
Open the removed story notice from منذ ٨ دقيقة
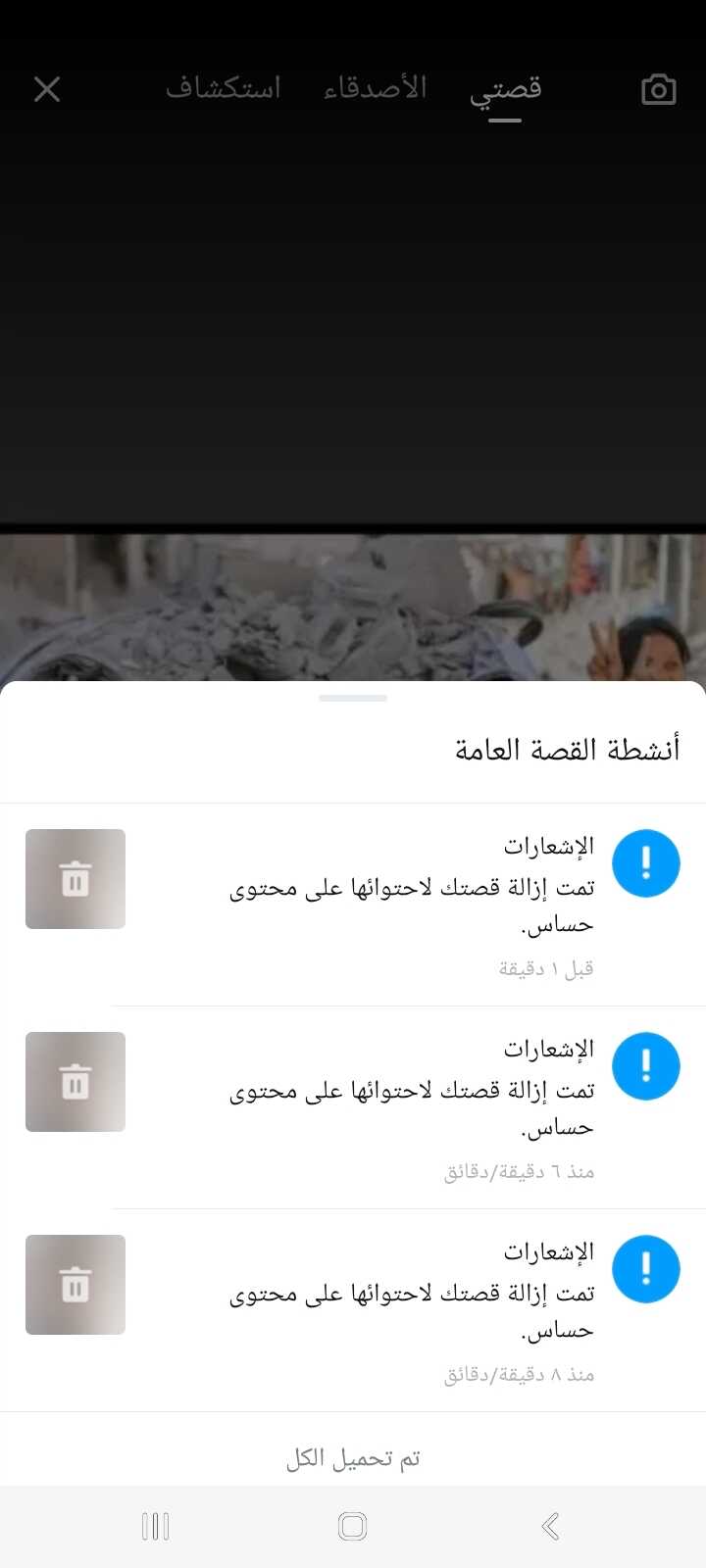point(412,1310)
